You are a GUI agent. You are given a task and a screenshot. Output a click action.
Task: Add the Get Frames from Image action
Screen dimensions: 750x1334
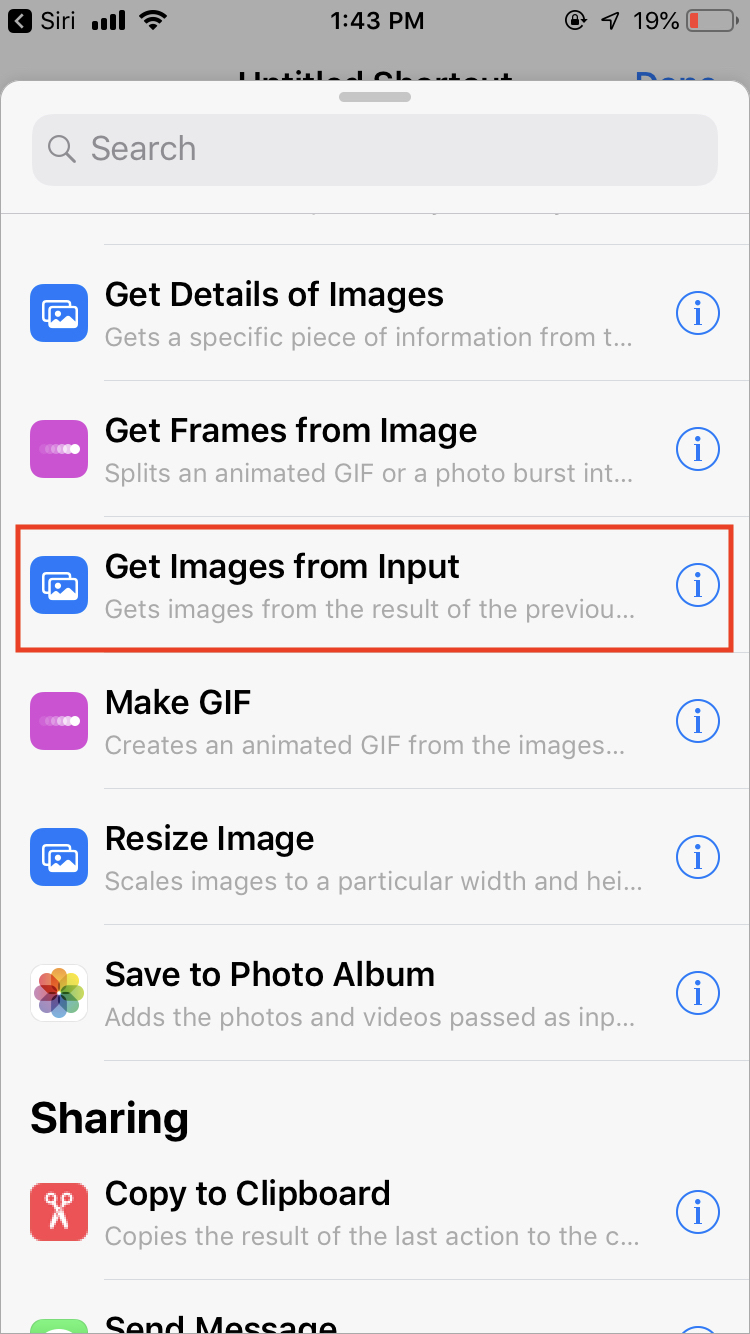coord(340,449)
